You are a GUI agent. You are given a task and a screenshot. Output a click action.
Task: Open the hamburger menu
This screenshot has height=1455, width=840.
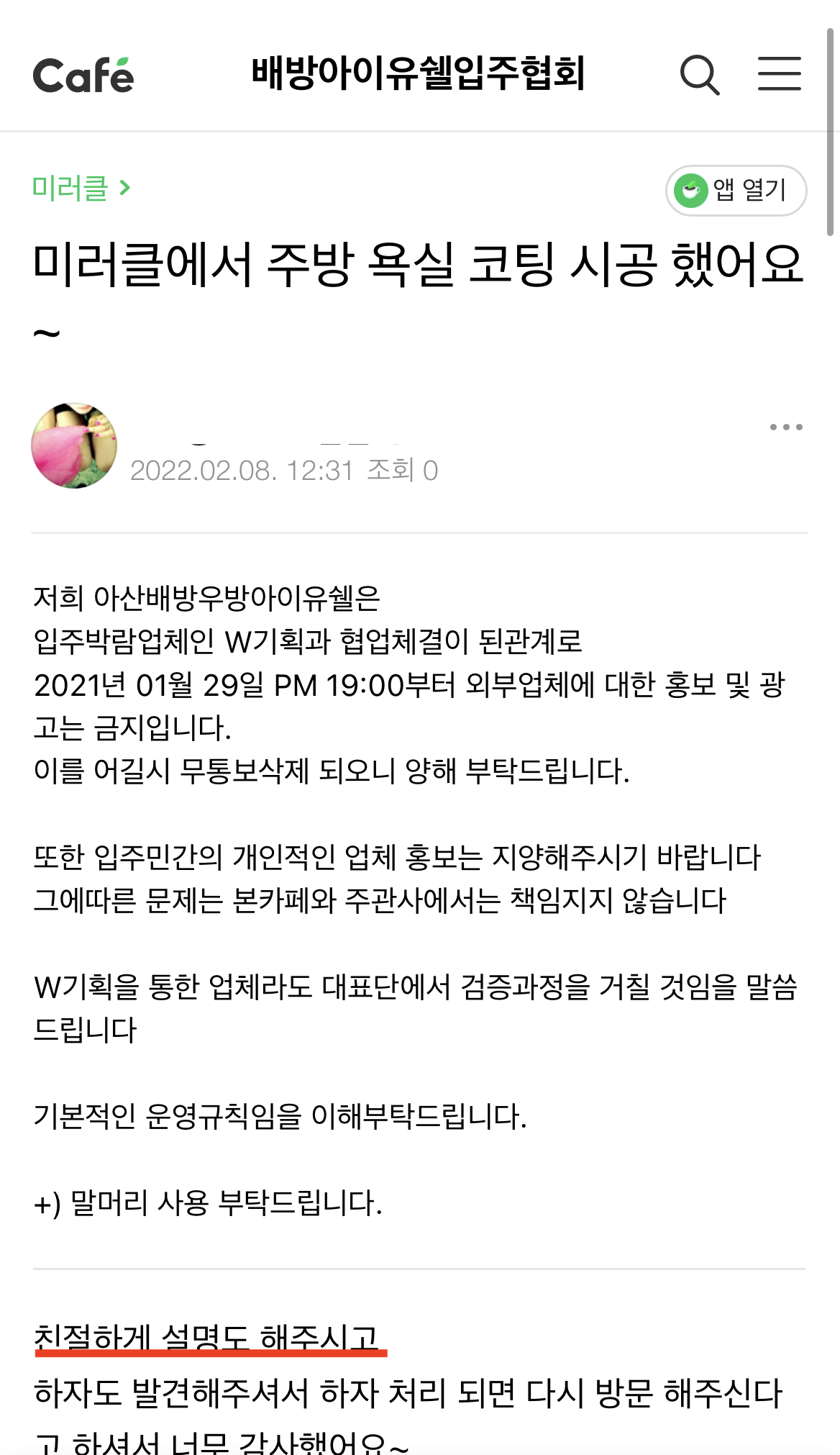tap(779, 74)
